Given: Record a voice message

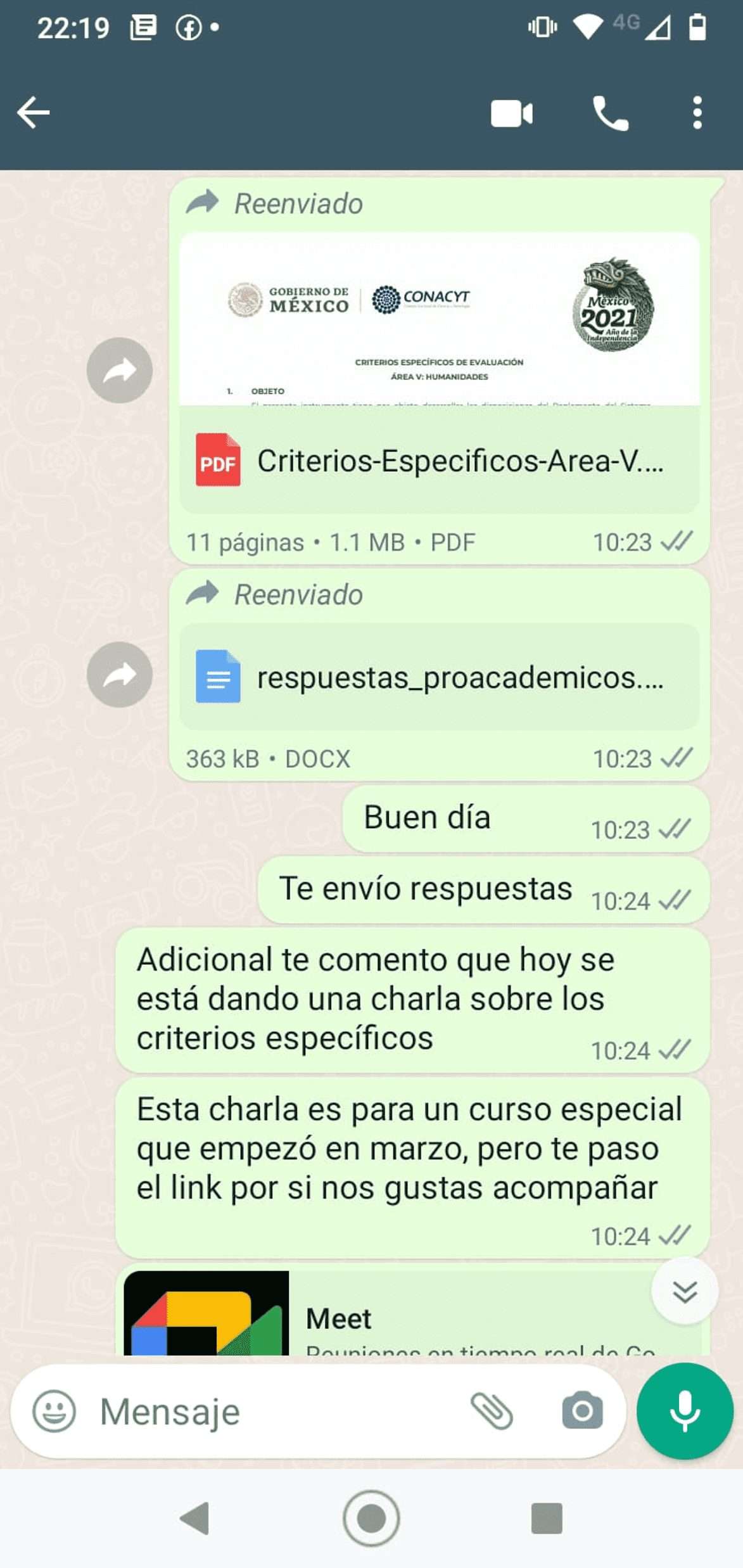Looking at the screenshot, I should tap(685, 1411).
